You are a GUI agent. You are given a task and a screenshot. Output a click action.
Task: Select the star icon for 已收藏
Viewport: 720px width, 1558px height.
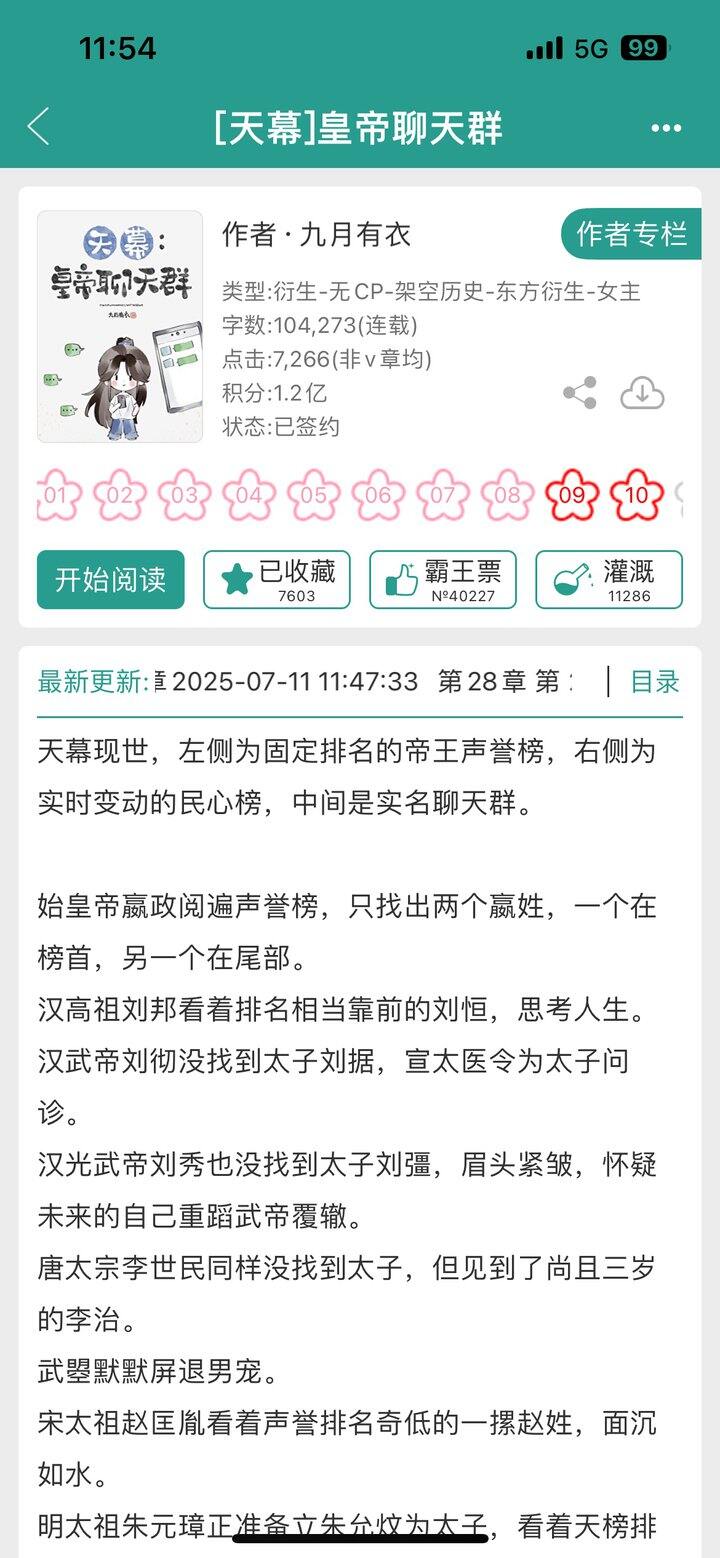click(x=236, y=574)
